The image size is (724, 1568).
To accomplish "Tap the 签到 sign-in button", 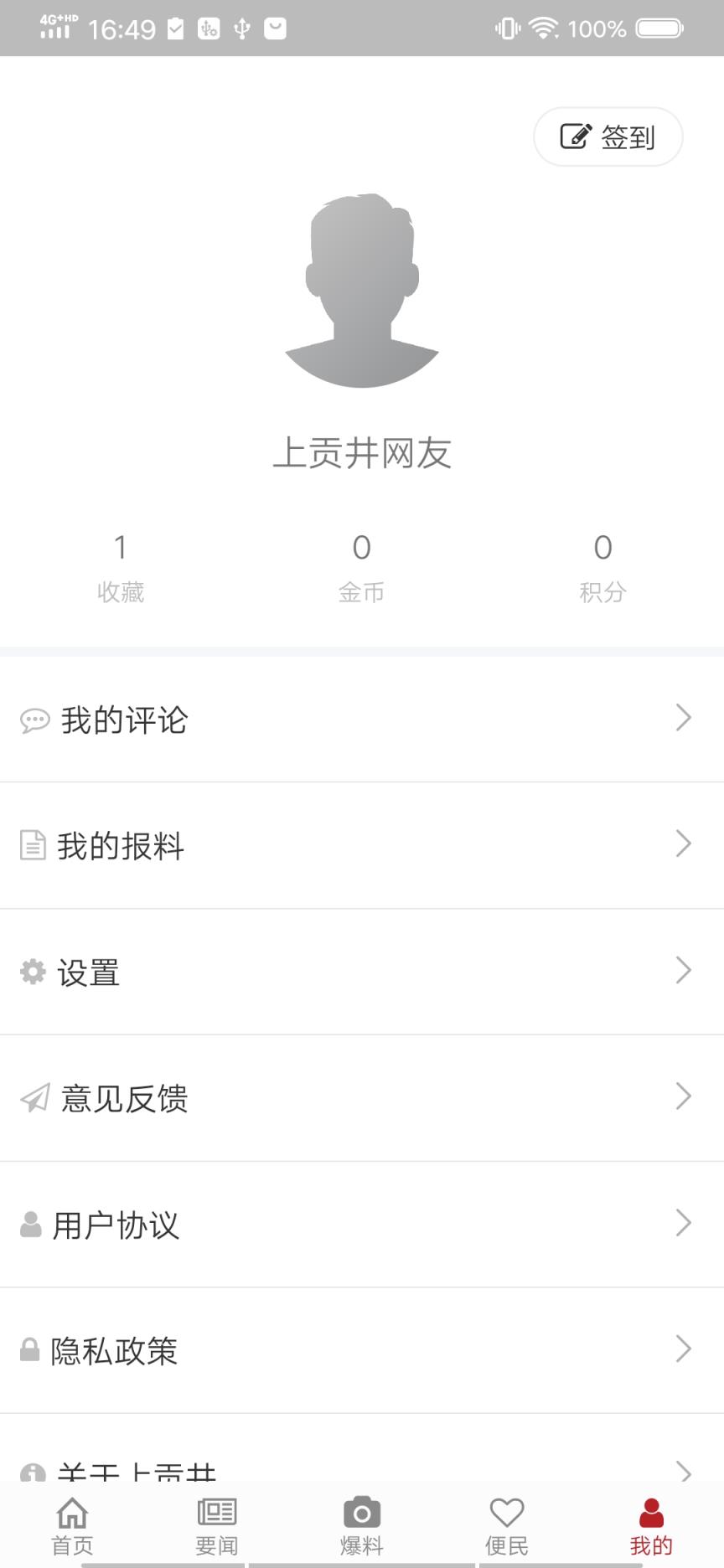I will click(x=608, y=136).
